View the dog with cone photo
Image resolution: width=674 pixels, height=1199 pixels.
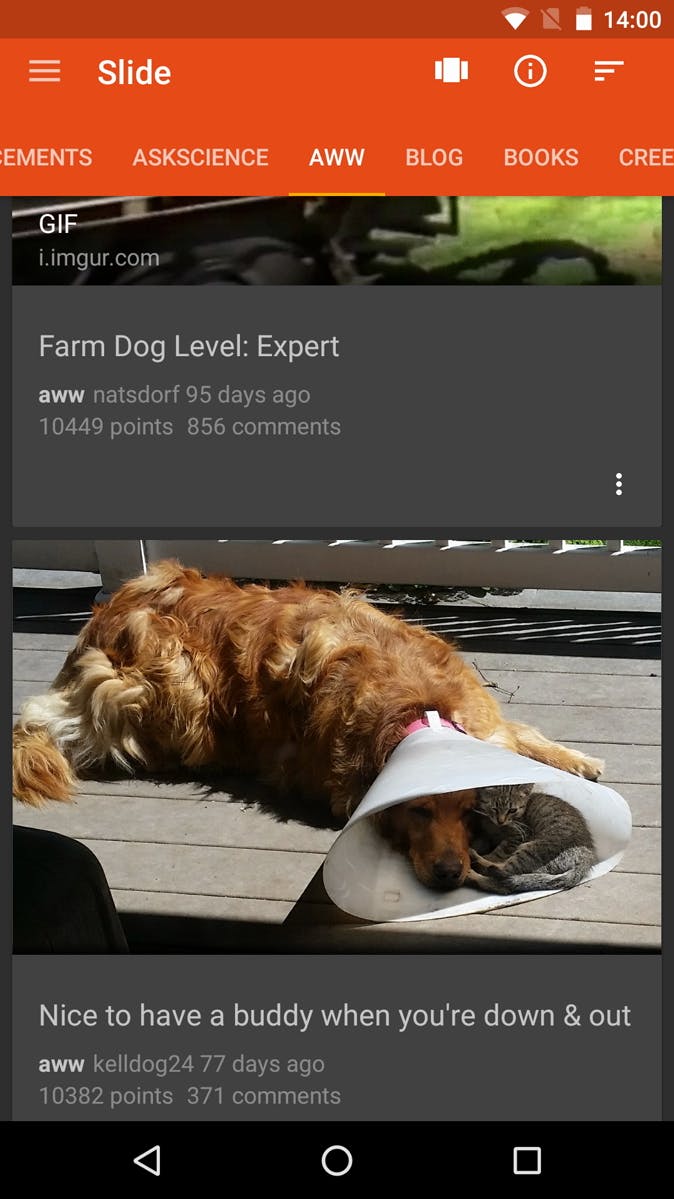point(336,746)
